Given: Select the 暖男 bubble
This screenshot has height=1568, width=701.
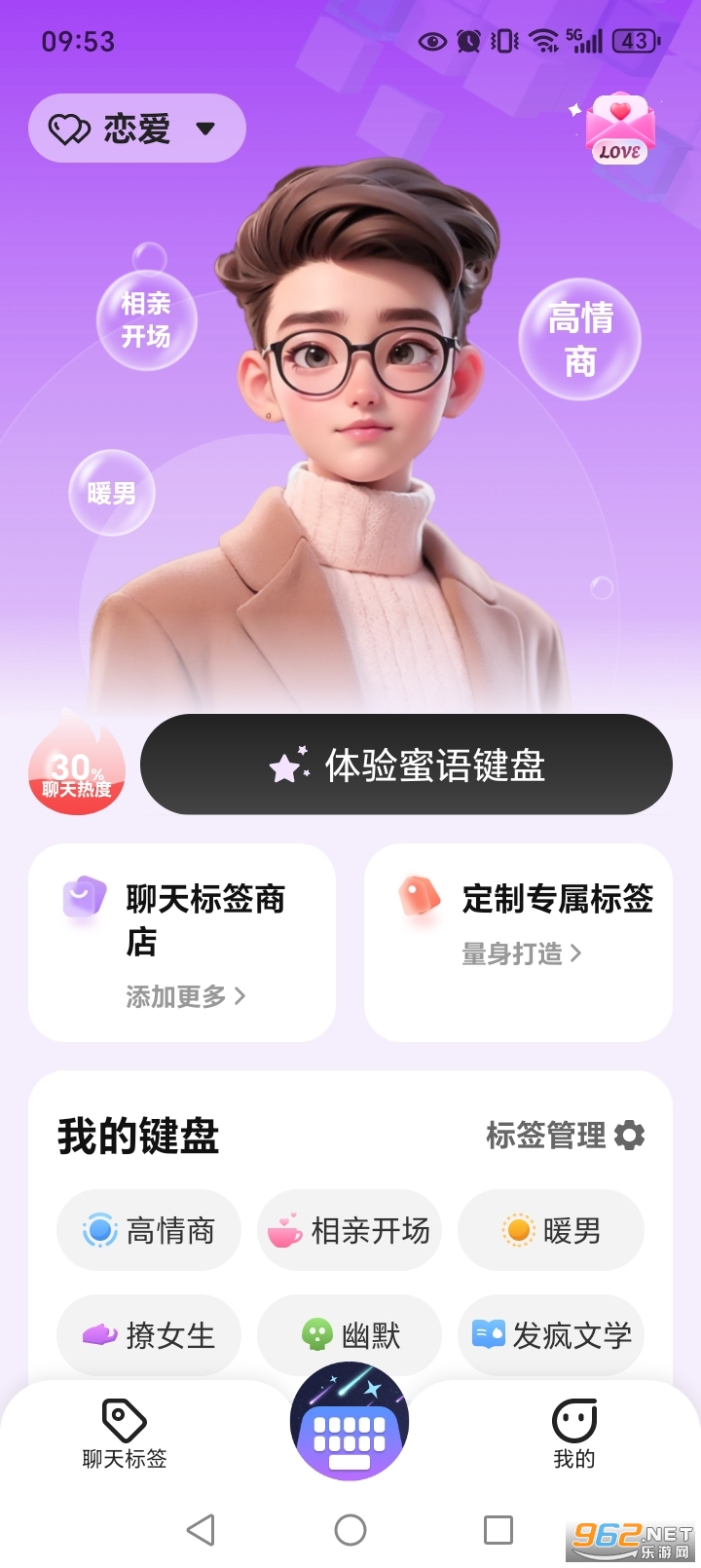Looking at the screenshot, I should coord(112,493).
